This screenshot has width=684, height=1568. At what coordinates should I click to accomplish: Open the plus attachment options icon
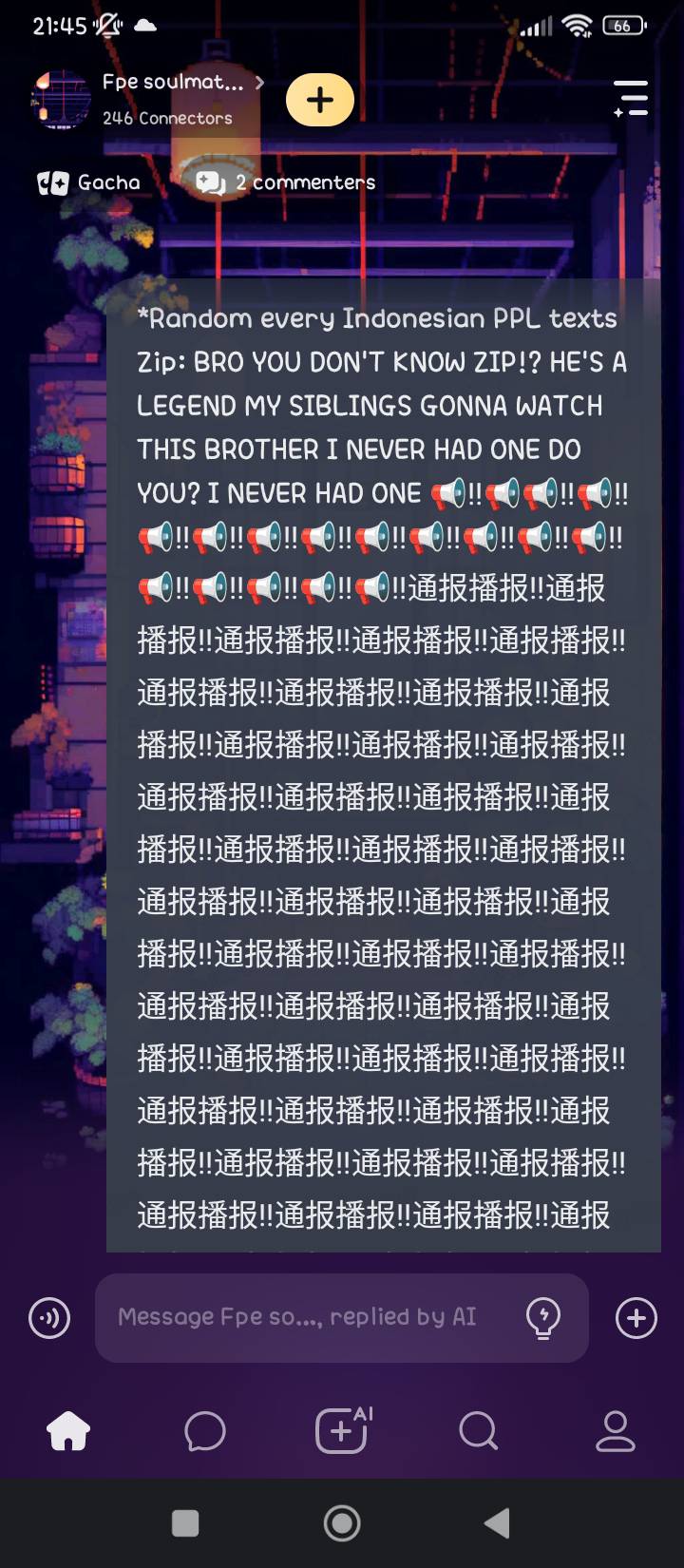636,1318
